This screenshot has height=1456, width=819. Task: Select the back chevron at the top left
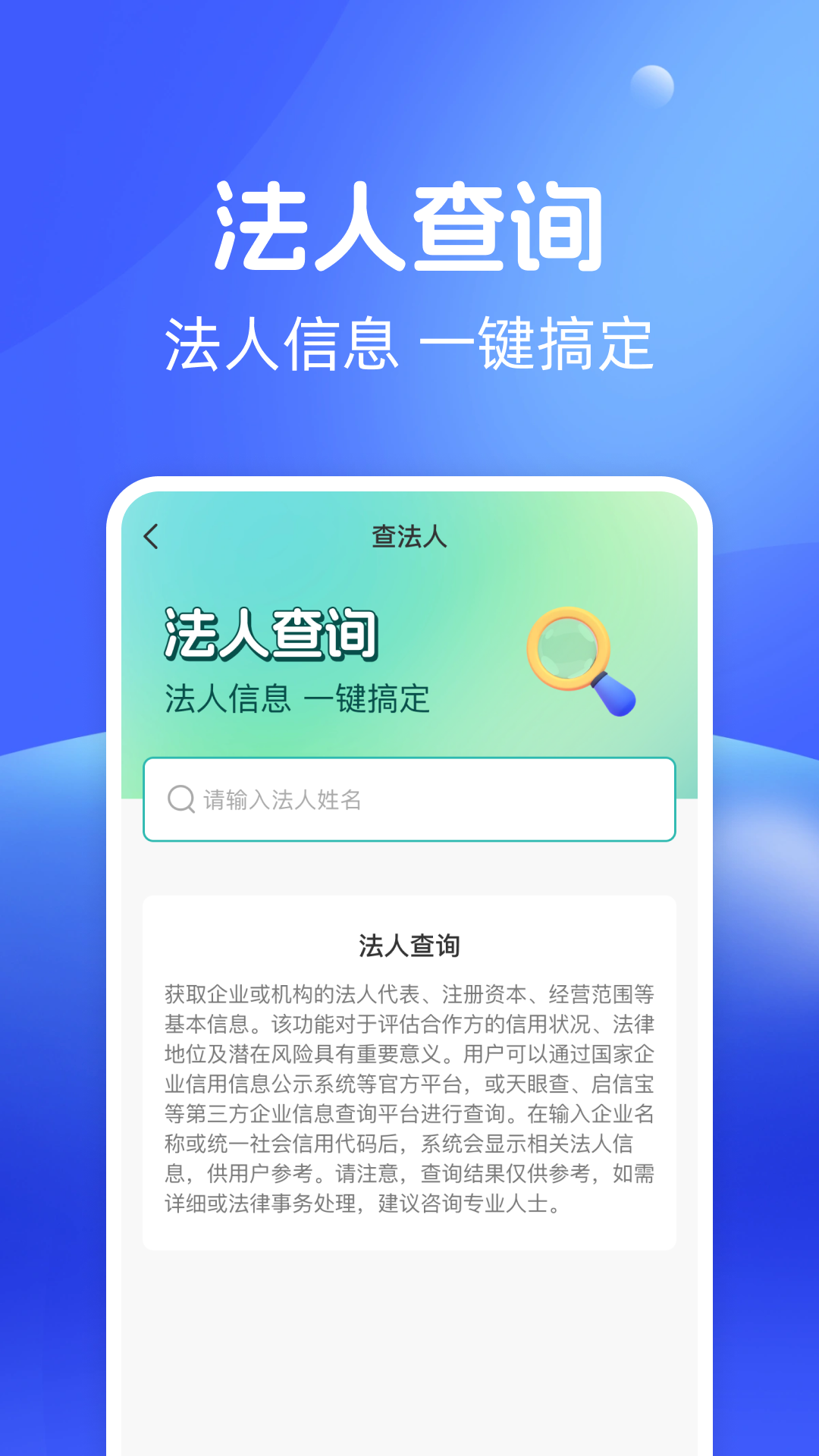click(x=150, y=536)
